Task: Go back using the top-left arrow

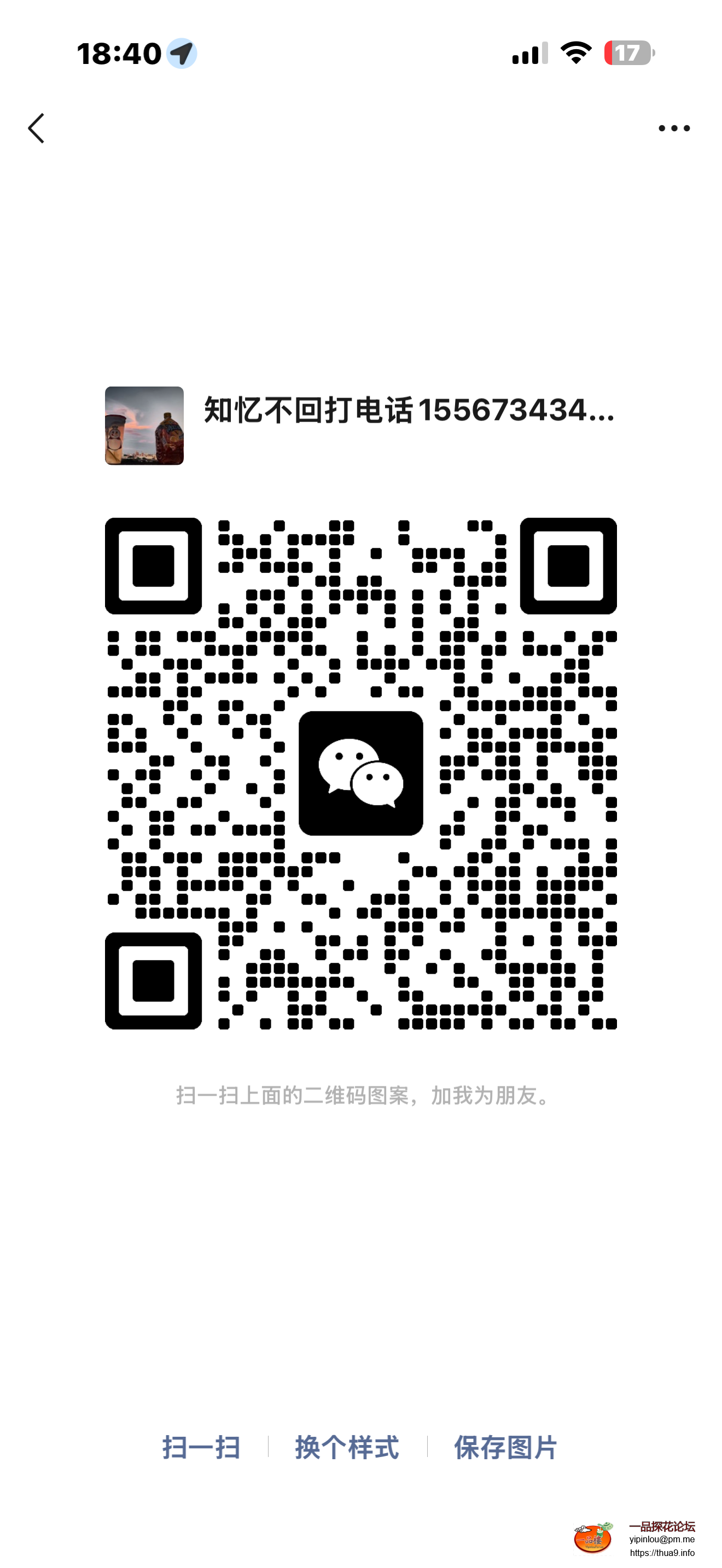Action: coord(37,128)
